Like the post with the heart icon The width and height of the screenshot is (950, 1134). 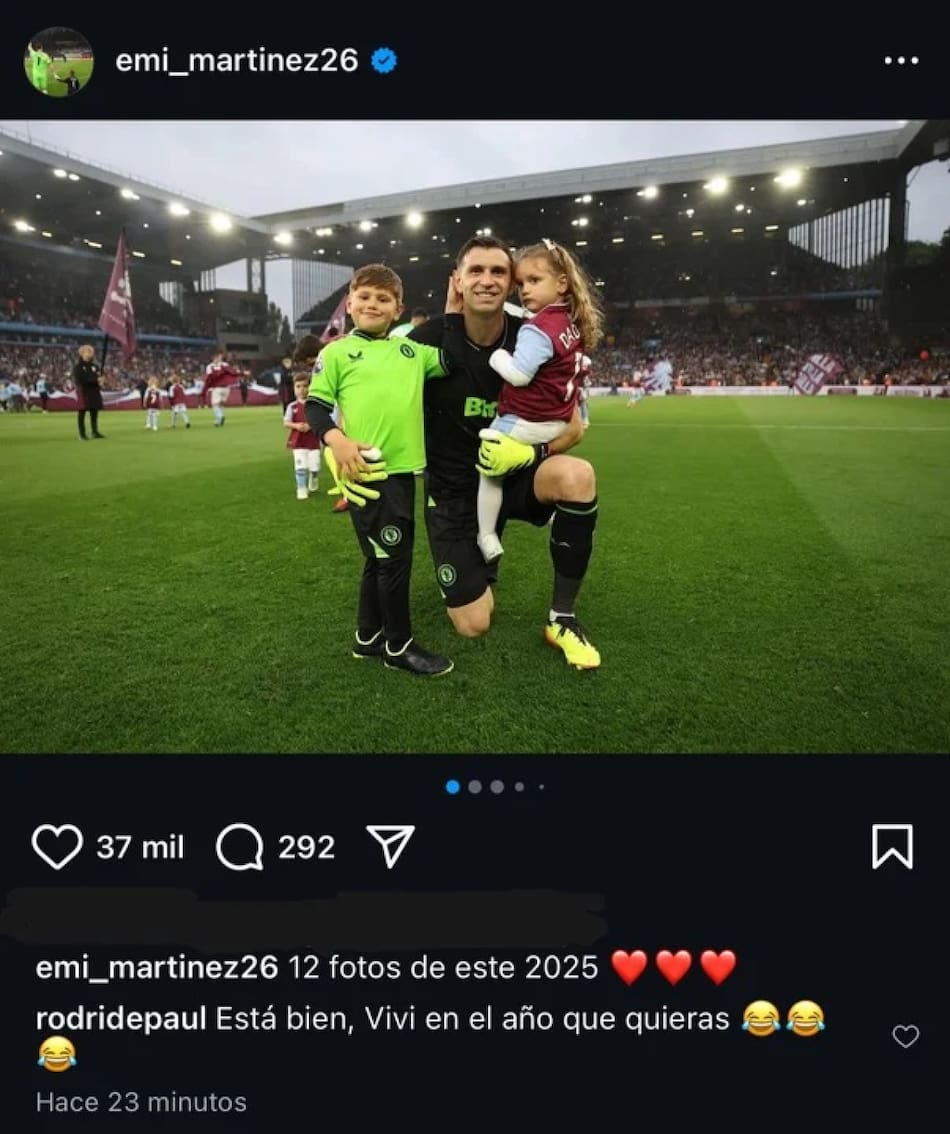[57, 847]
